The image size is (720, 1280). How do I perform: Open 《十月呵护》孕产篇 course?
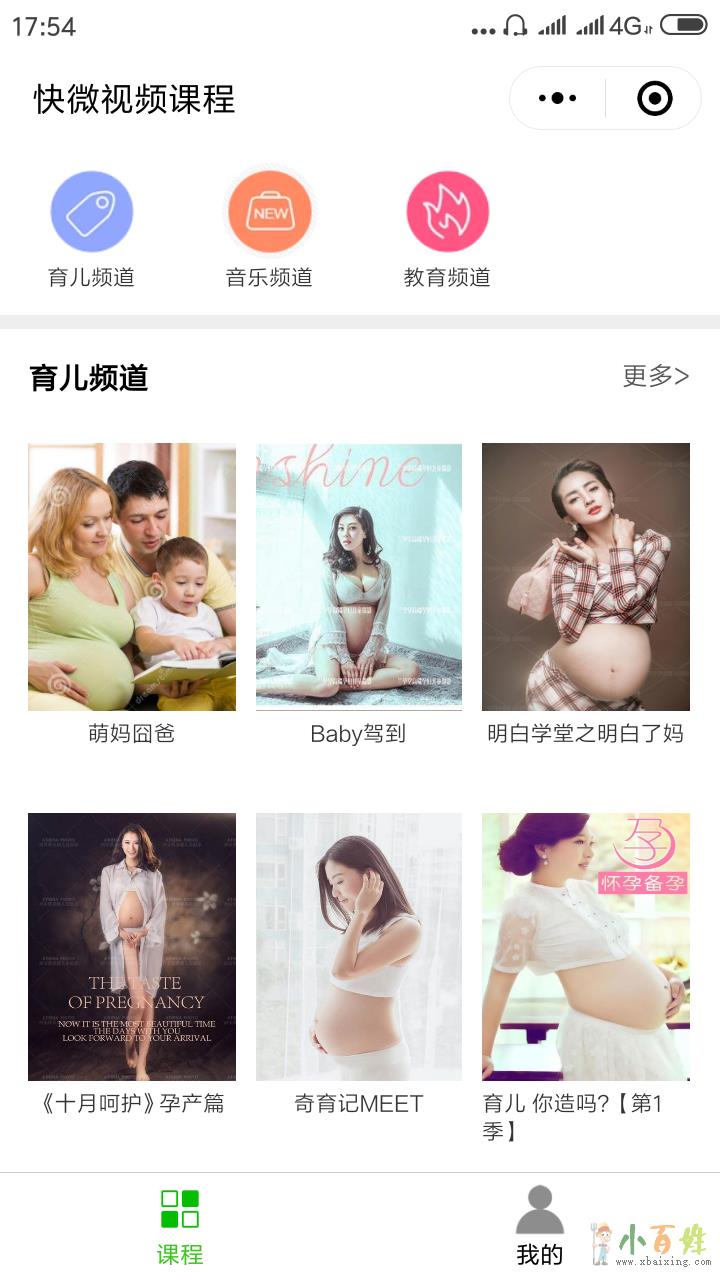click(x=132, y=947)
